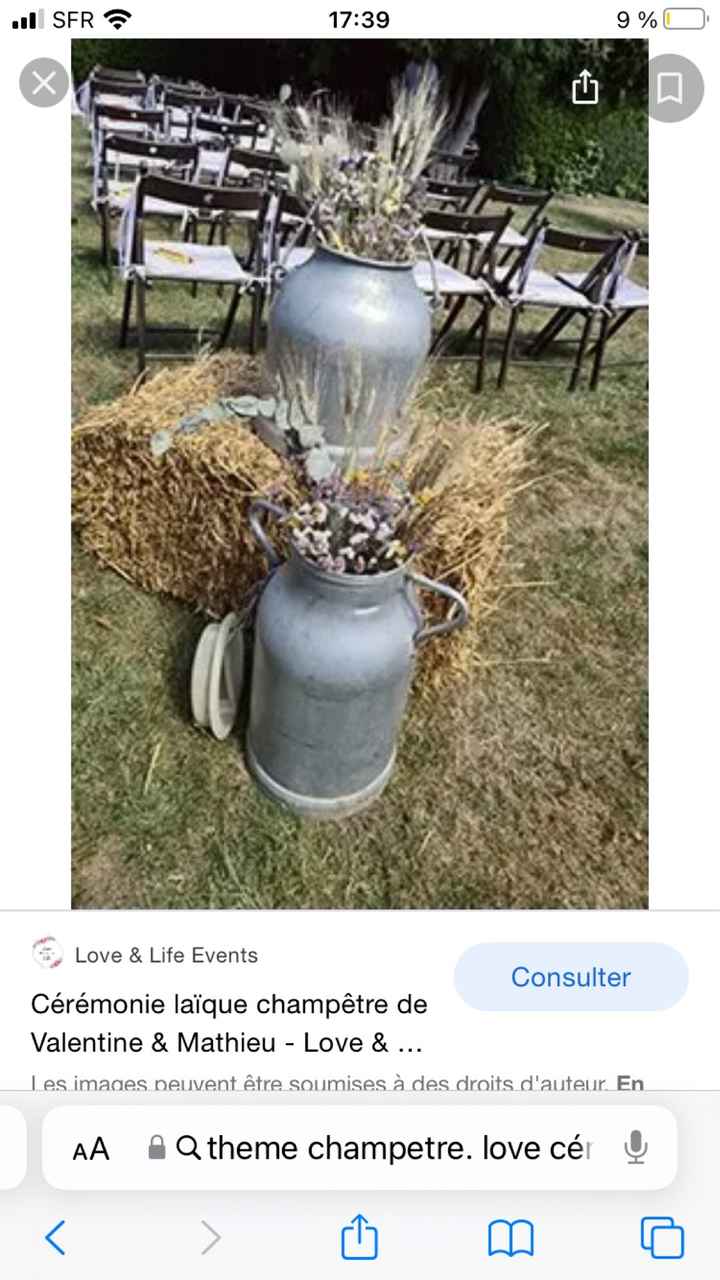Start voice search with the microphone

point(636,1148)
